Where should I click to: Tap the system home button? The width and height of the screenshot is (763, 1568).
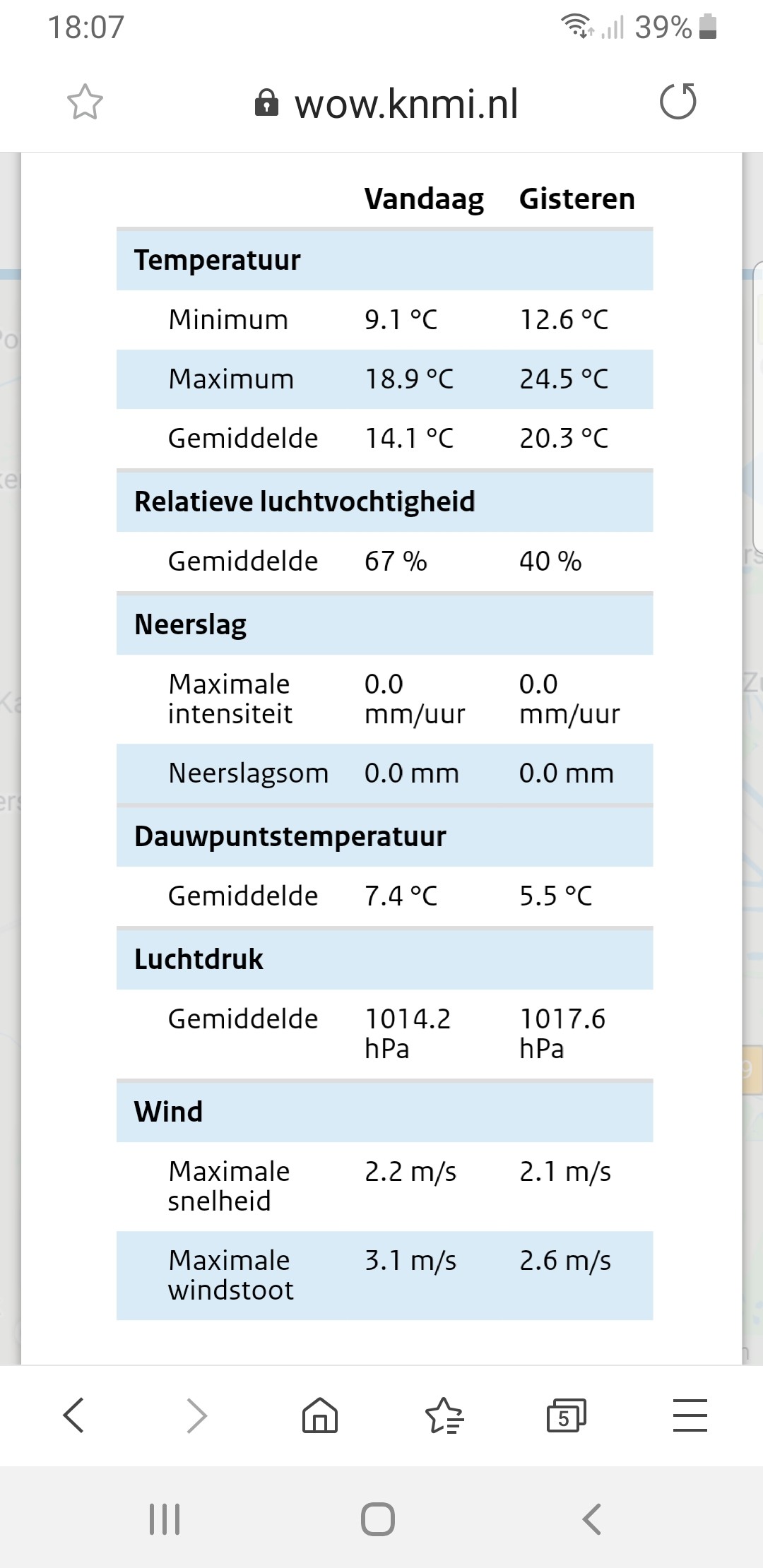[x=378, y=1519]
